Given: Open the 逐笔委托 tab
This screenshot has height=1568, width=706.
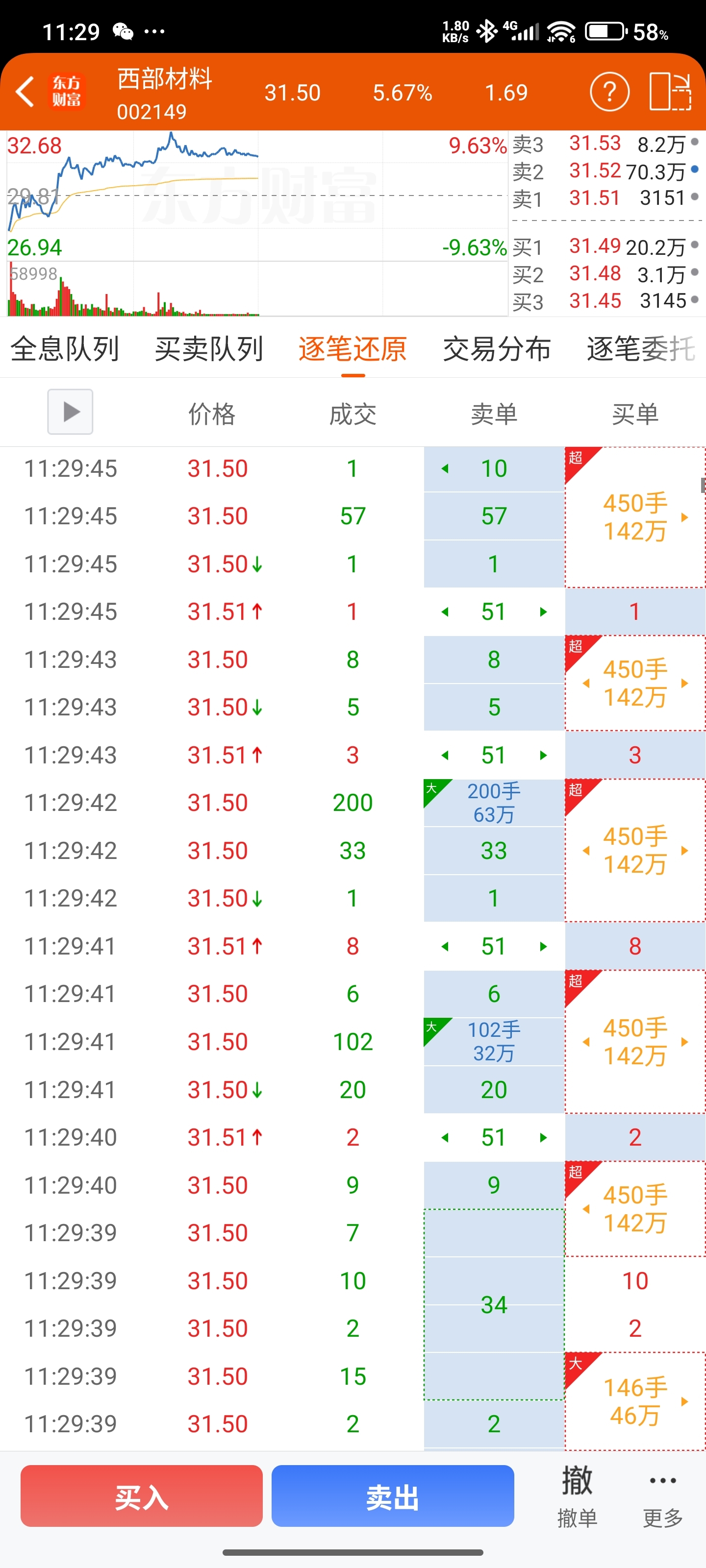Looking at the screenshot, I should point(641,349).
